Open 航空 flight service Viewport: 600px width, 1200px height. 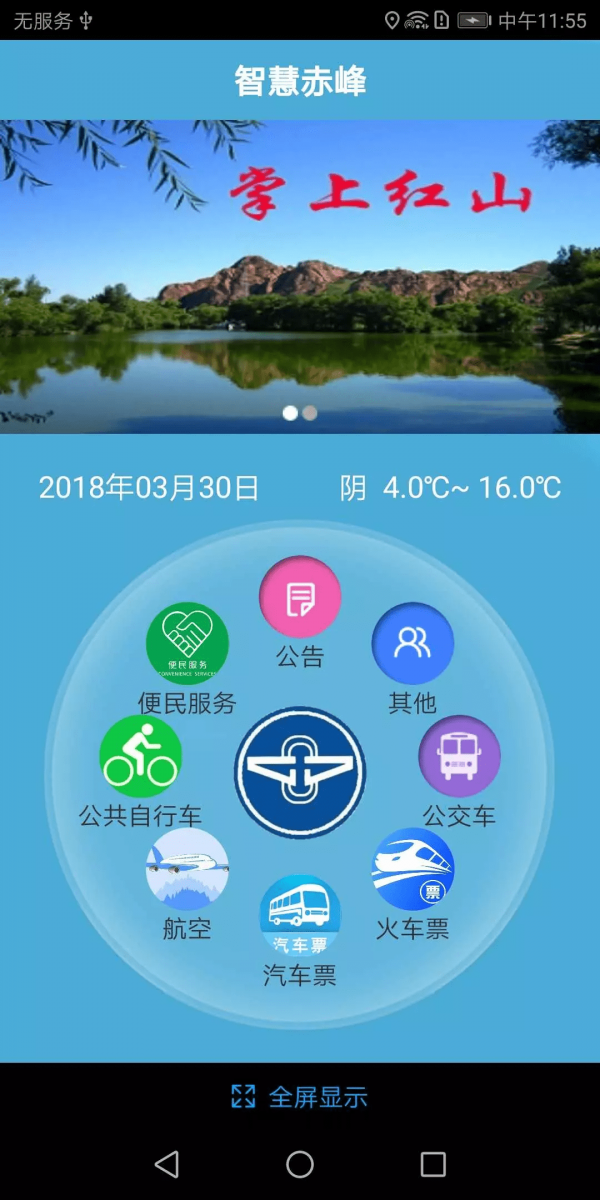coord(187,869)
